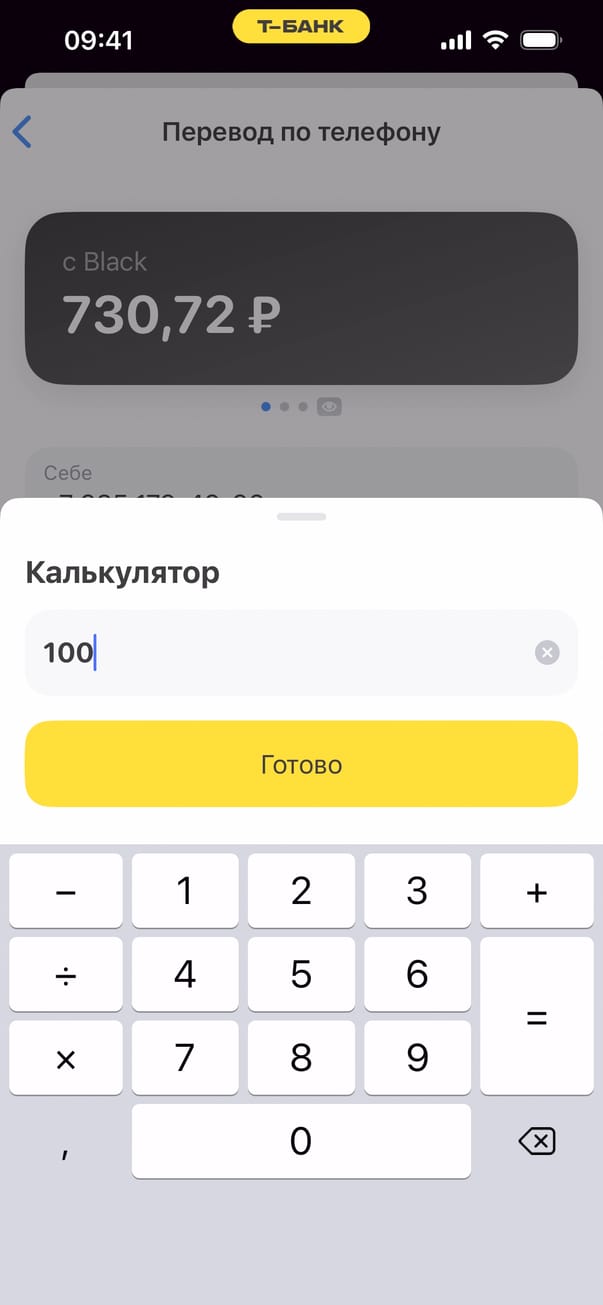Tap the division key
This screenshot has height=1305, width=603.
pyautogui.click(x=66, y=974)
